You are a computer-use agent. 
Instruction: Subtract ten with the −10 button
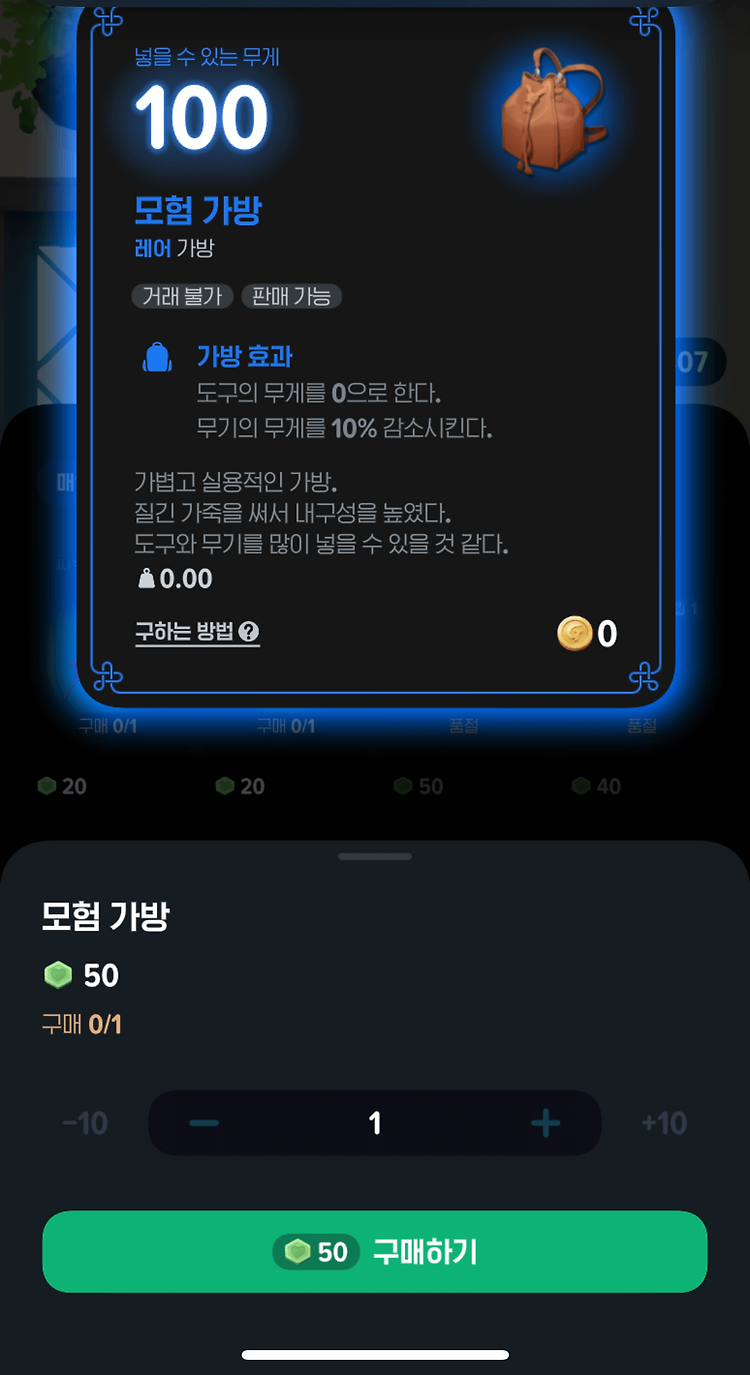85,1123
